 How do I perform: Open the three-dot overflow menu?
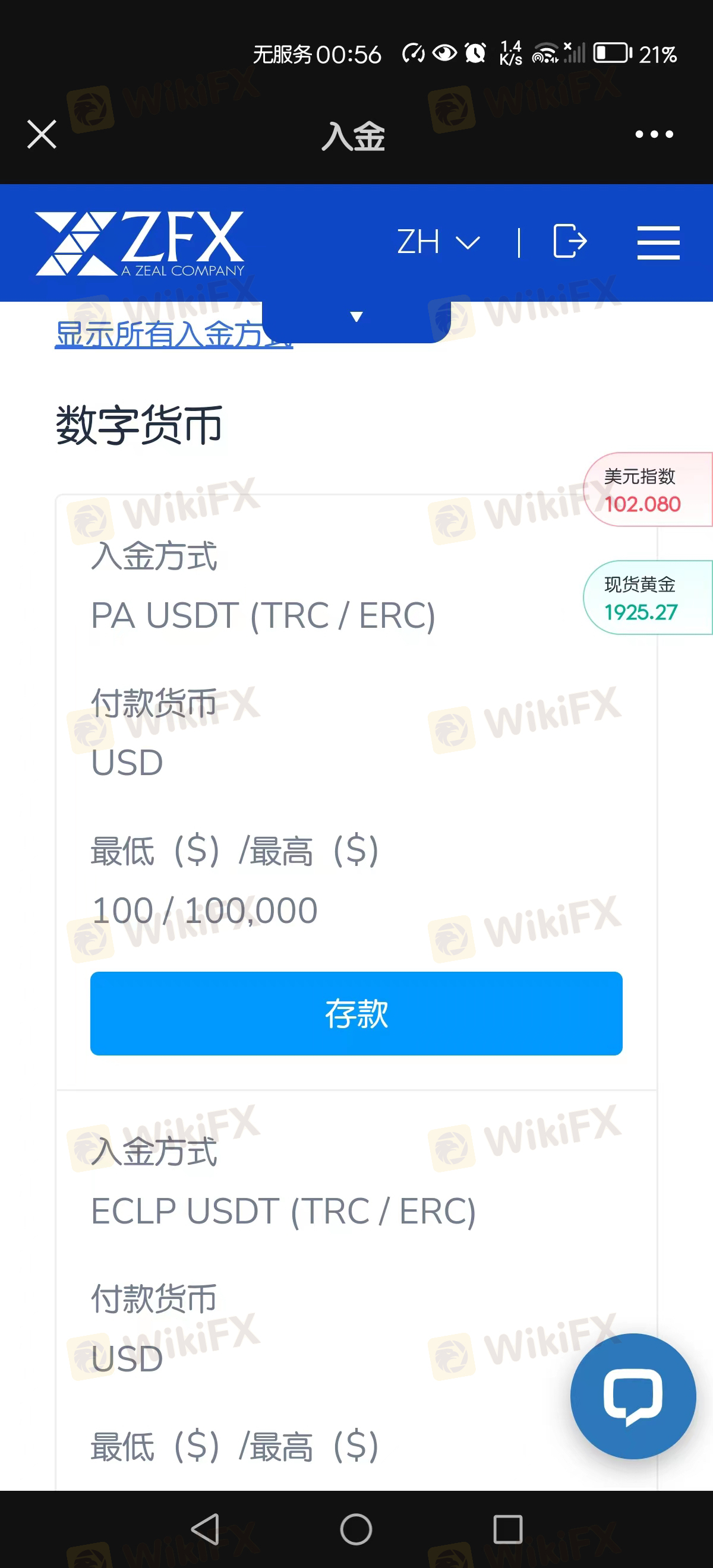pyautogui.click(x=654, y=134)
